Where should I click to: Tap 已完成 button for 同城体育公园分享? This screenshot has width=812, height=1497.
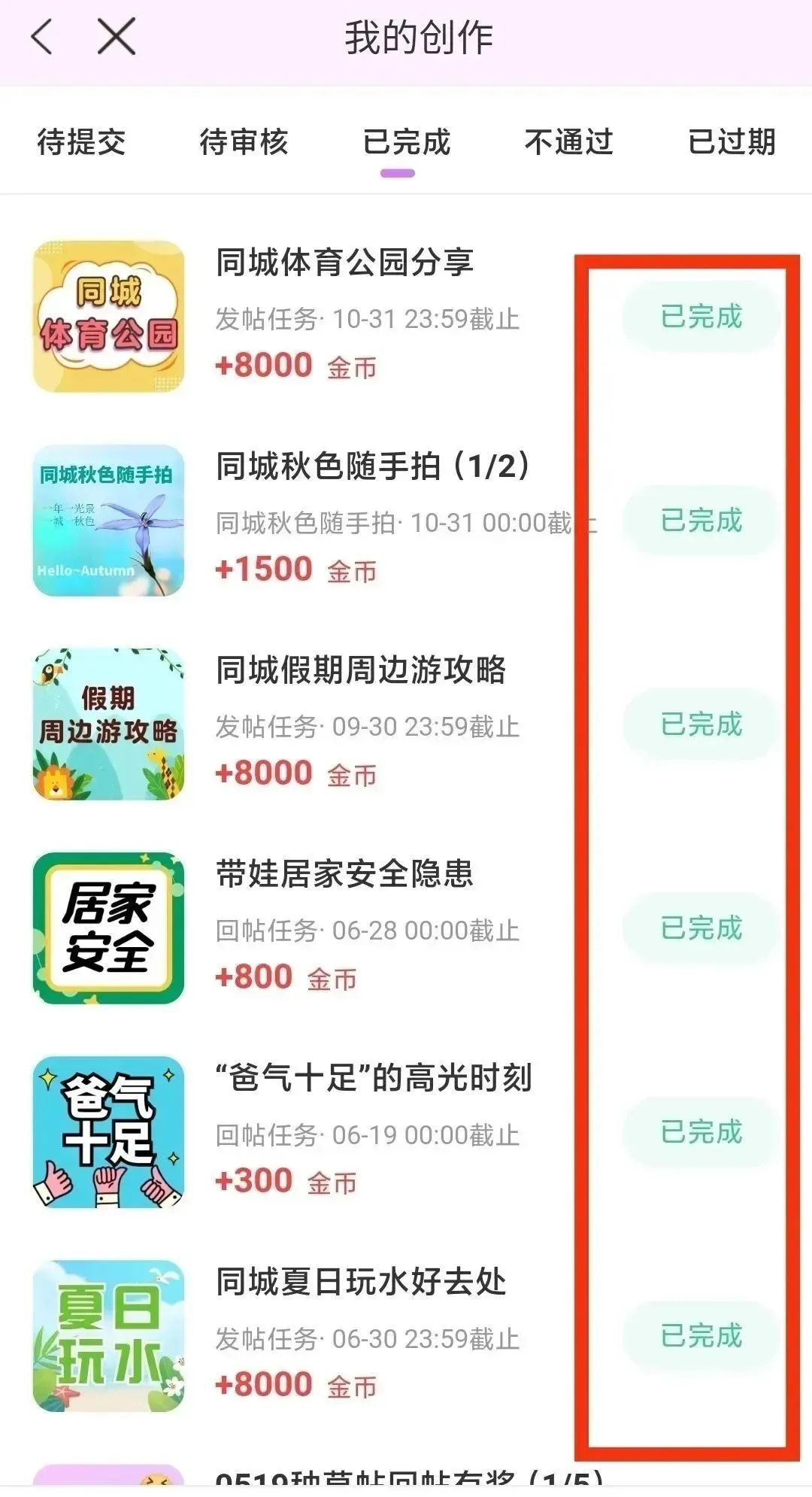(701, 317)
